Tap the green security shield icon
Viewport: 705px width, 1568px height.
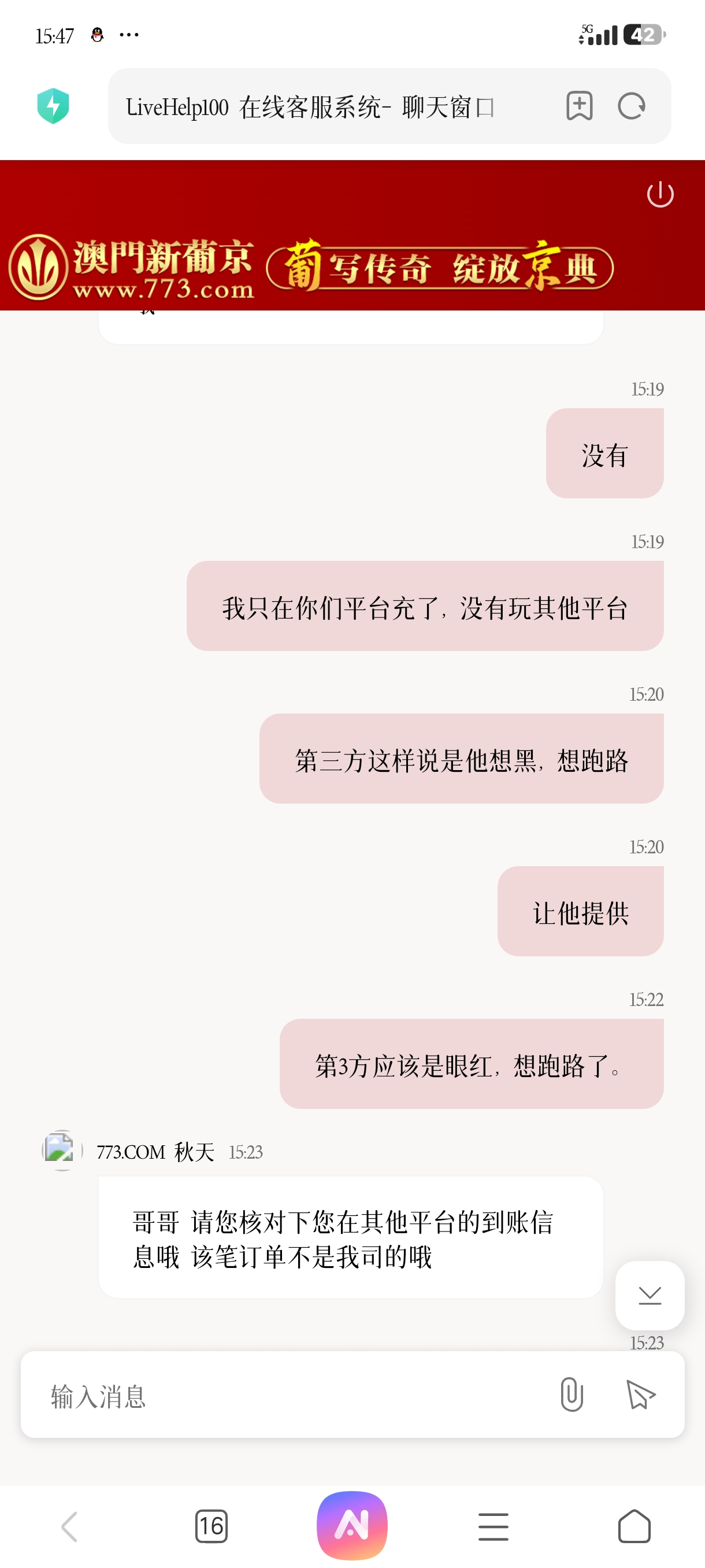point(53,106)
